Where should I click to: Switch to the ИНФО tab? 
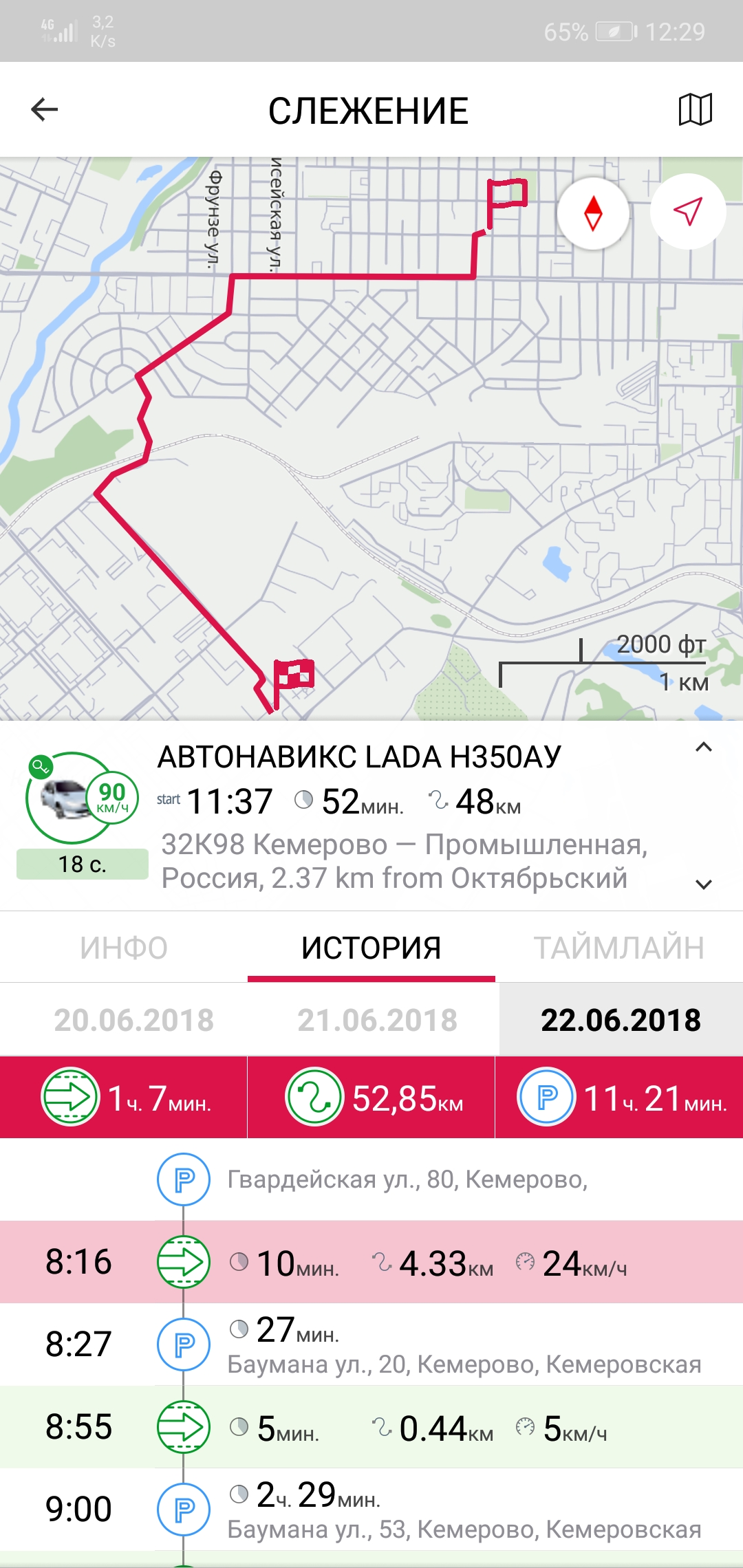pyautogui.click(x=124, y=948)
